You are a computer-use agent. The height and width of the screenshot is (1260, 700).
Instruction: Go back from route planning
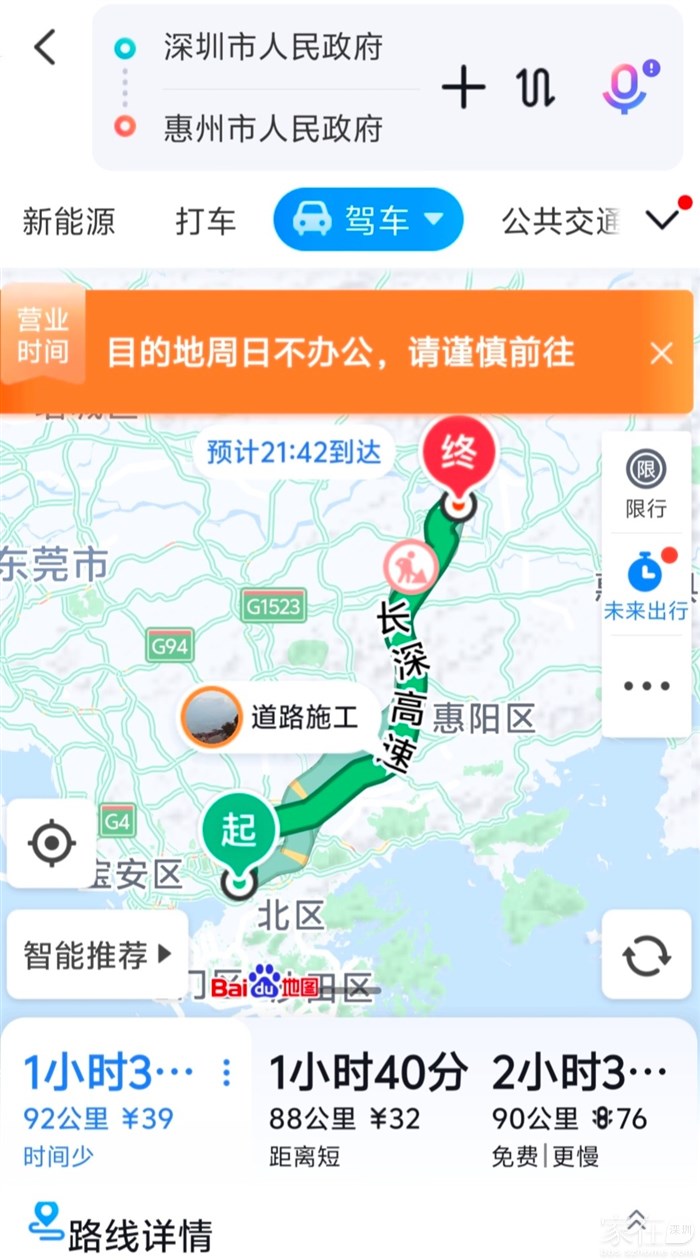click(x=45, y=48)
